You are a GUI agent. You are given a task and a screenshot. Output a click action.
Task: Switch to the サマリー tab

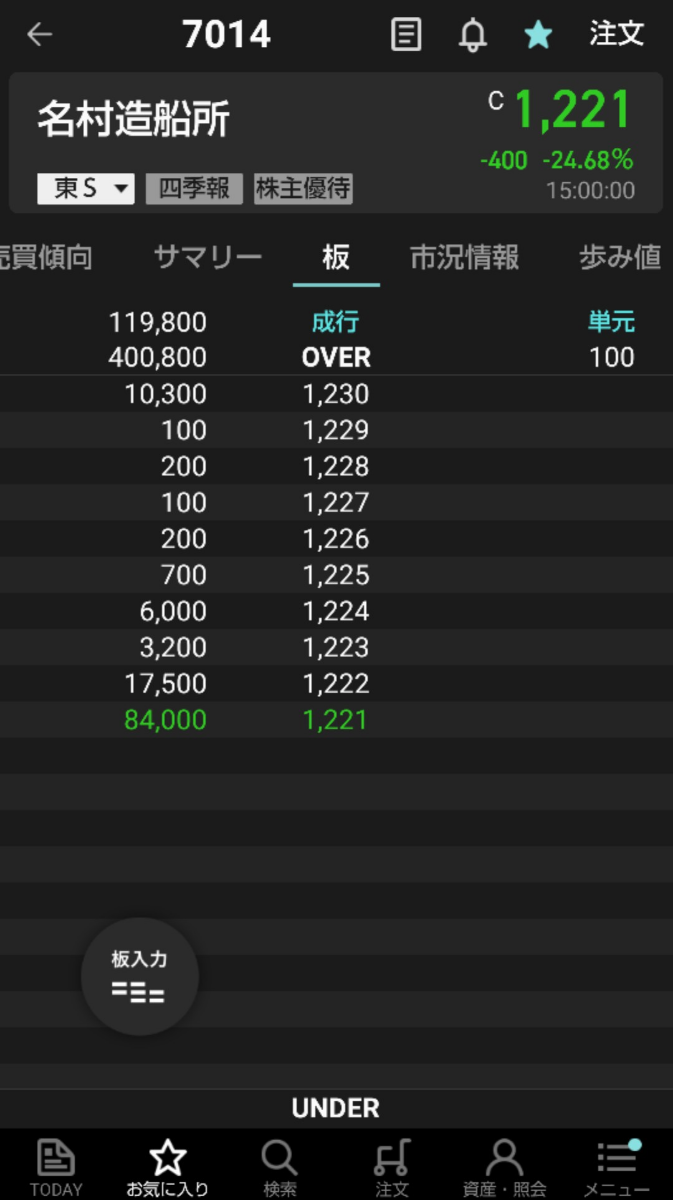point(208,258)
